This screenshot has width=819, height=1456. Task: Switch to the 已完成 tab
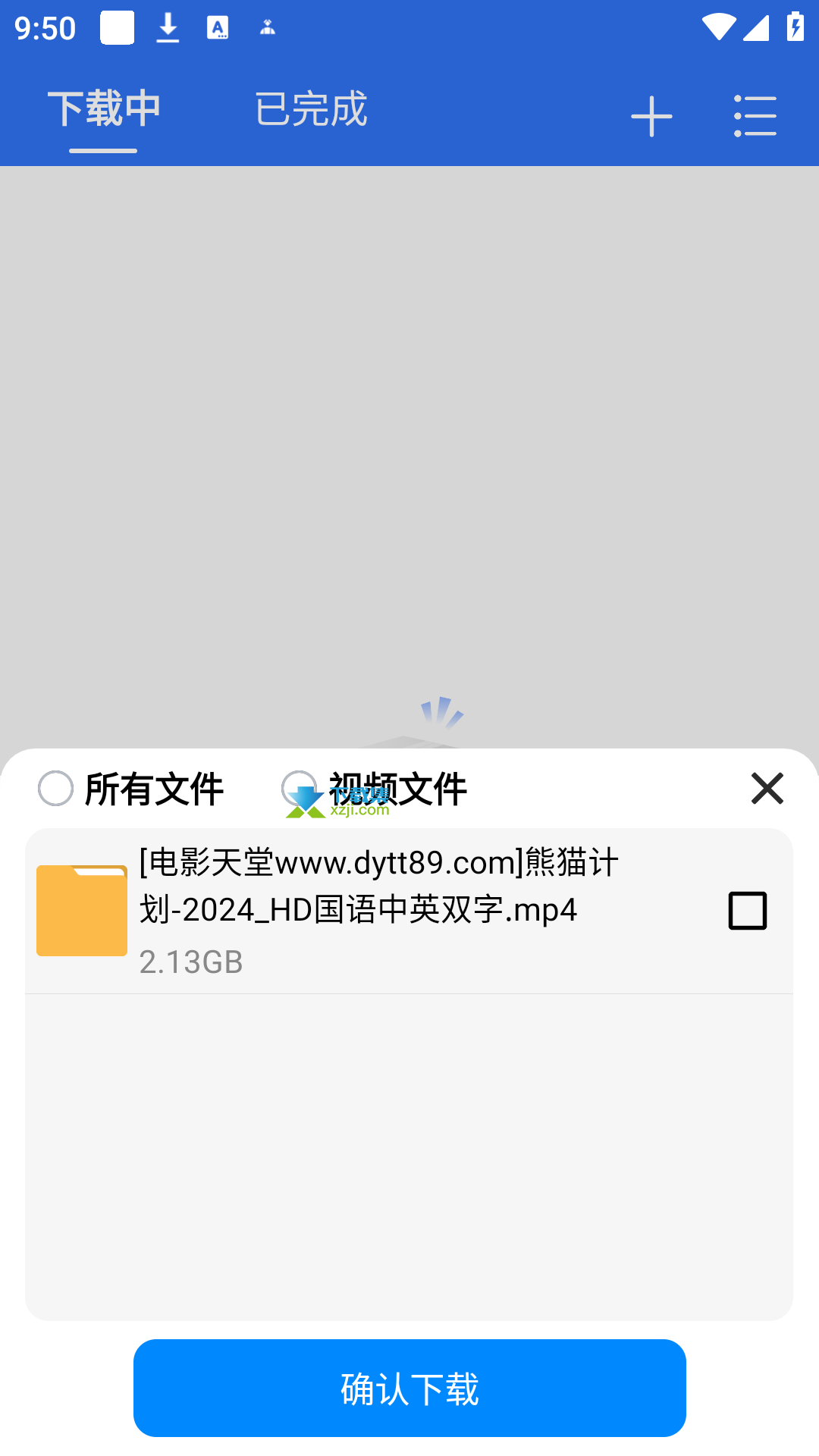[311, 109]
